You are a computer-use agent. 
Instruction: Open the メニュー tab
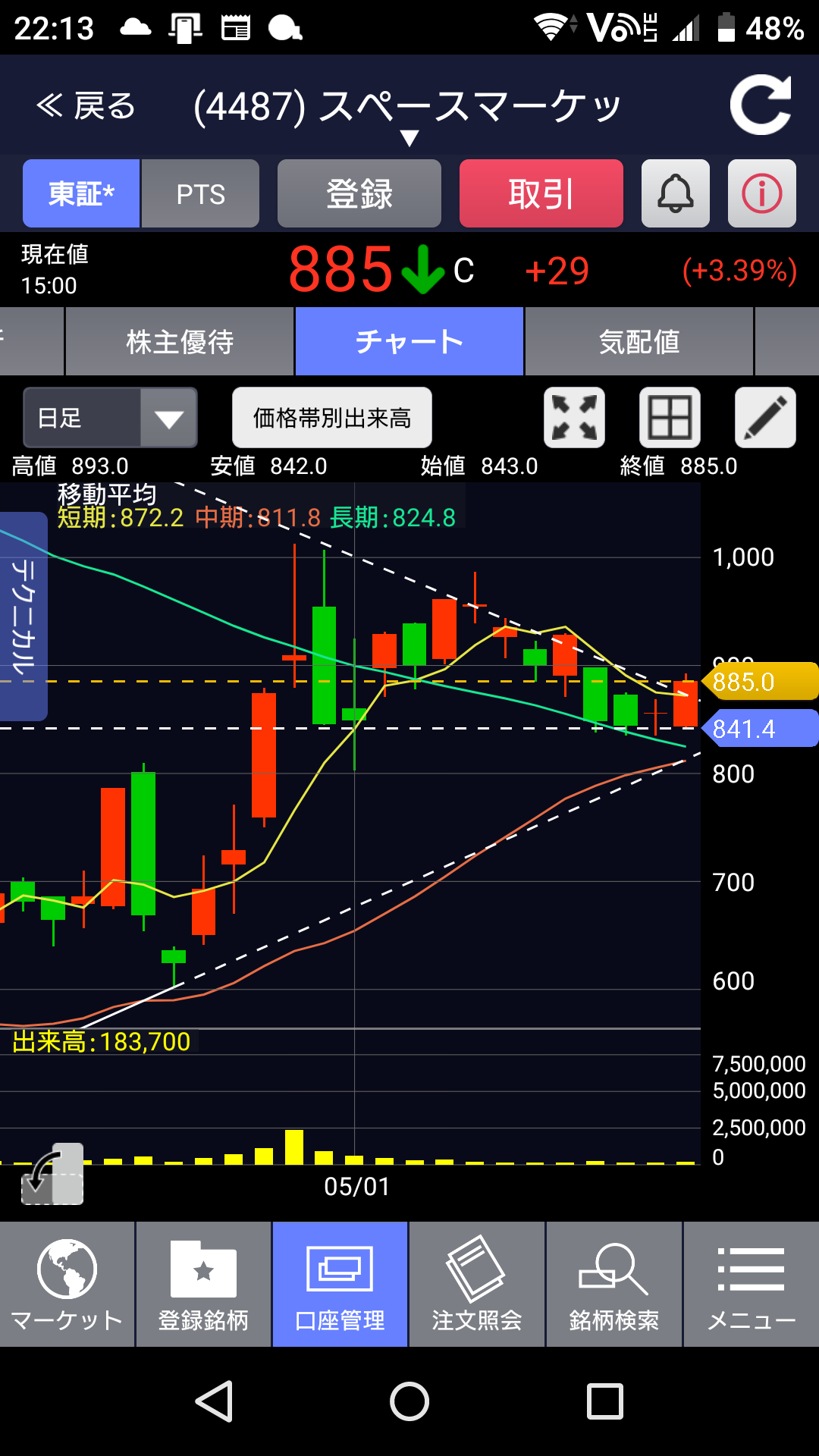(x=751, y=1285)
